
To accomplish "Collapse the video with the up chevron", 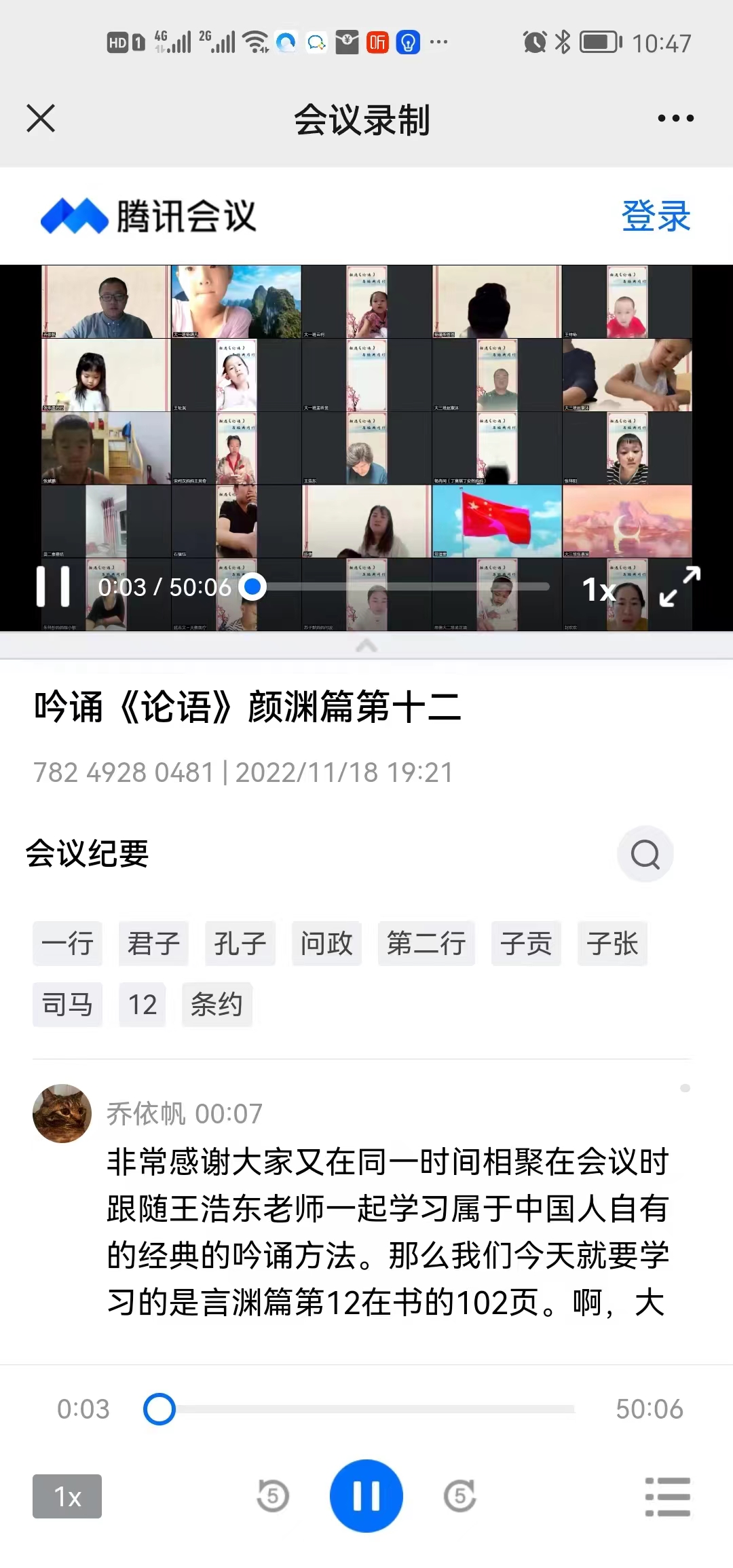I will pyautogui.click(x=366, y=646).
